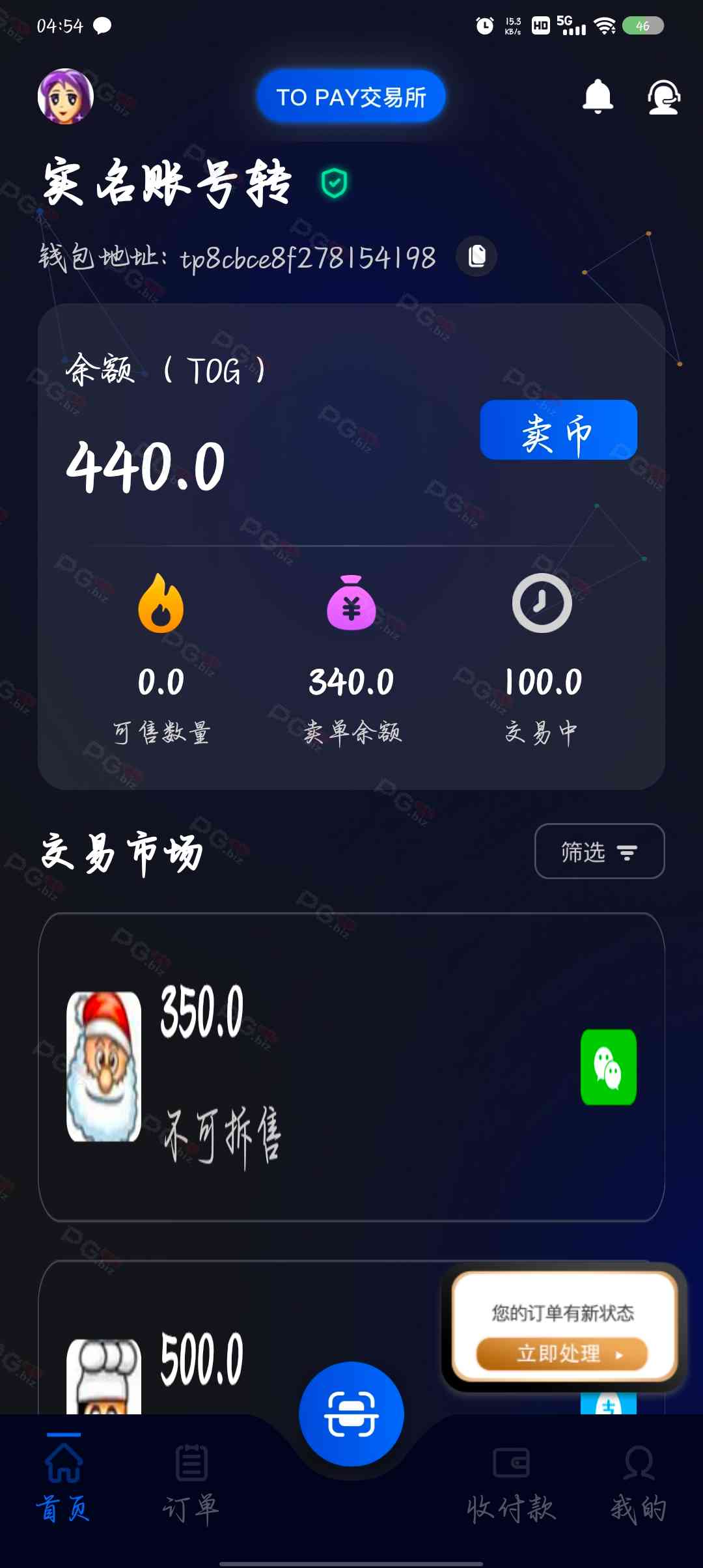Tap the TO PAY交易所 title button
703x1568 pixels.
(351, 97)
